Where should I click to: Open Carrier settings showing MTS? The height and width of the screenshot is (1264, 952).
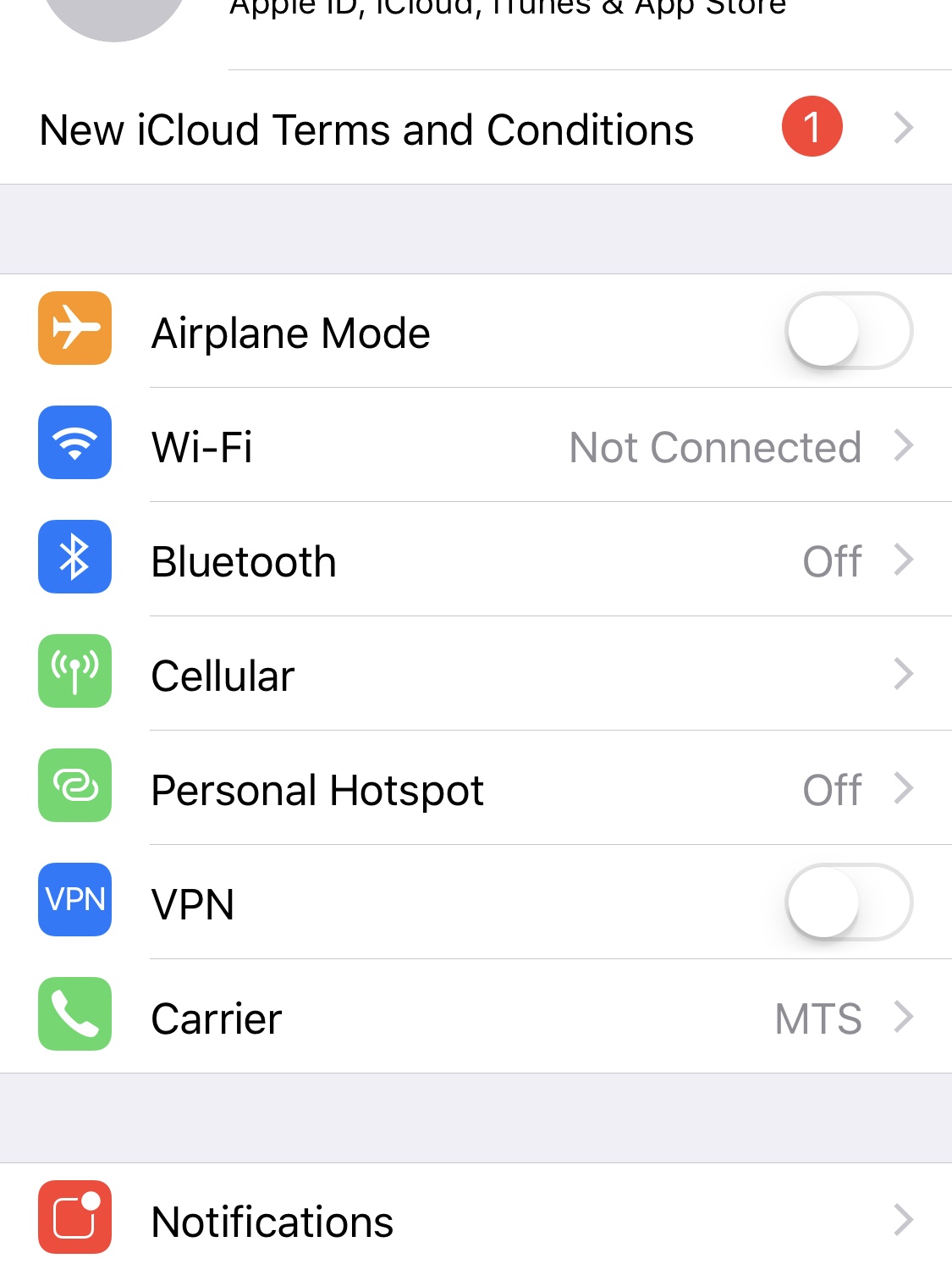[476, 1016]
